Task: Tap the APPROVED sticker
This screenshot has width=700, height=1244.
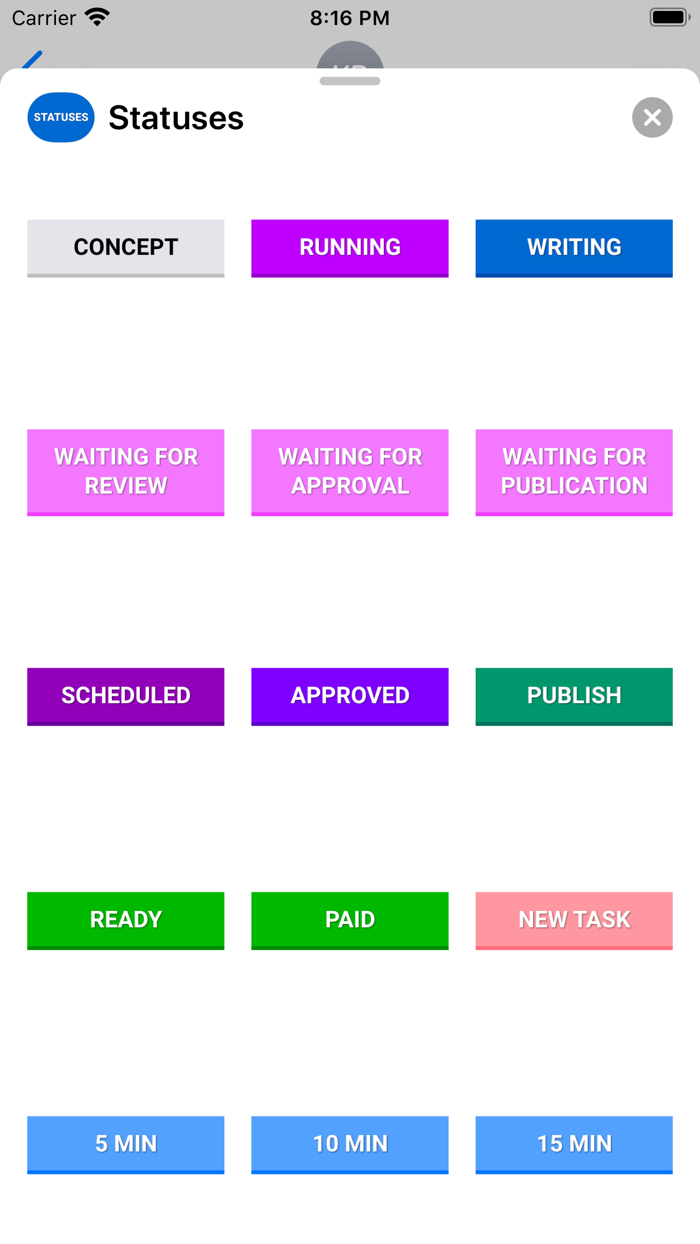Action: (x=350, y=696)
